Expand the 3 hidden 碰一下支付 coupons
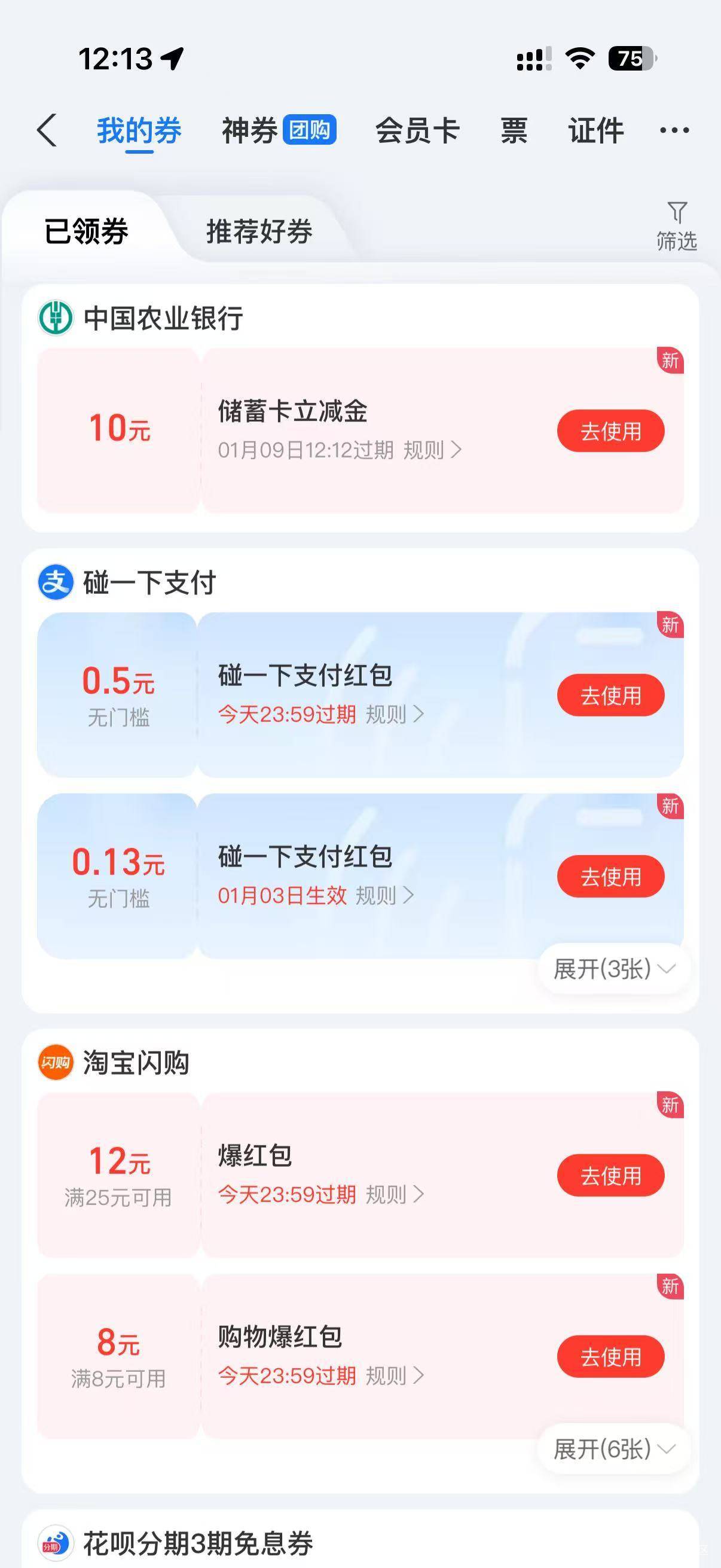Viewport: 721px width, 1568px height. point(614,969)
